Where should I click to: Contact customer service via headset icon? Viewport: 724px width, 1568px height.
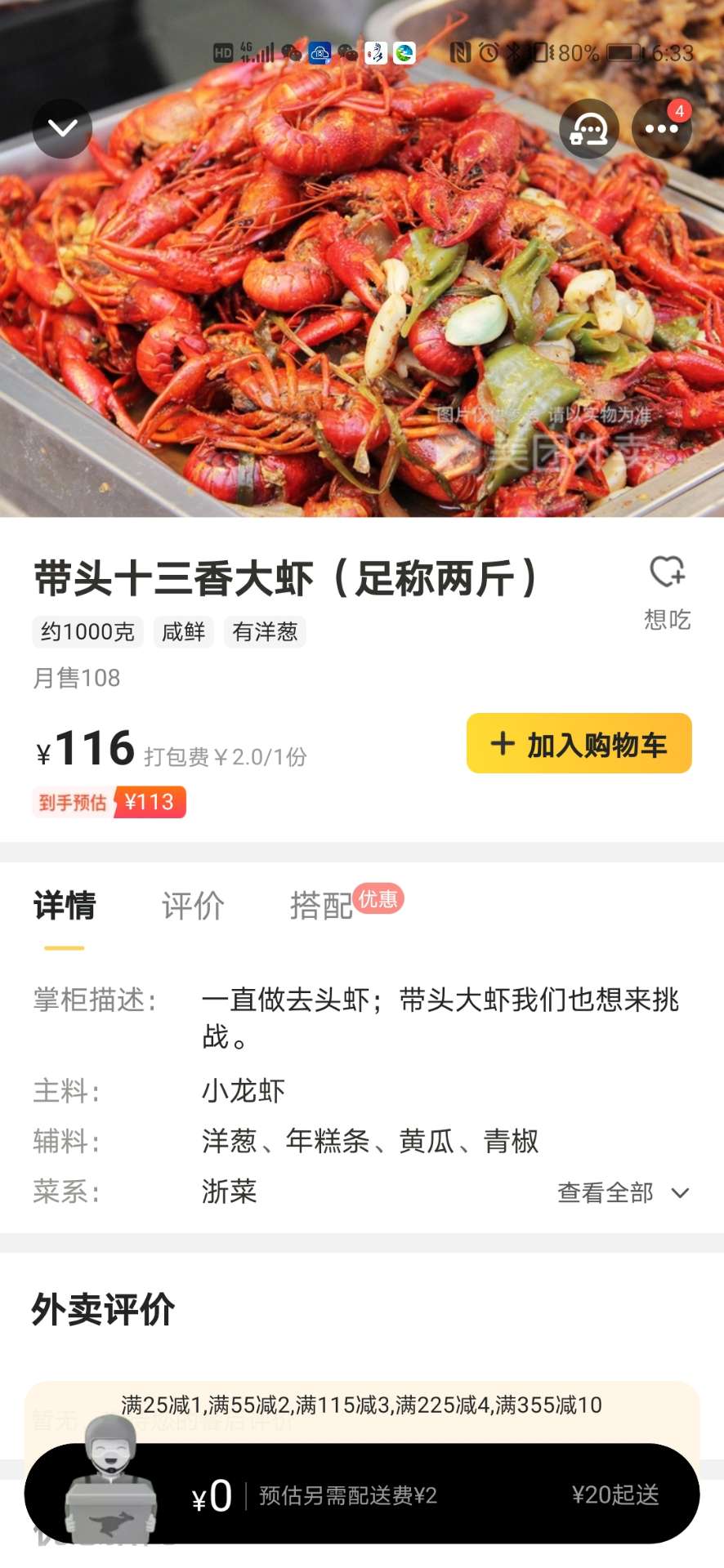click(x=588, y=128)
